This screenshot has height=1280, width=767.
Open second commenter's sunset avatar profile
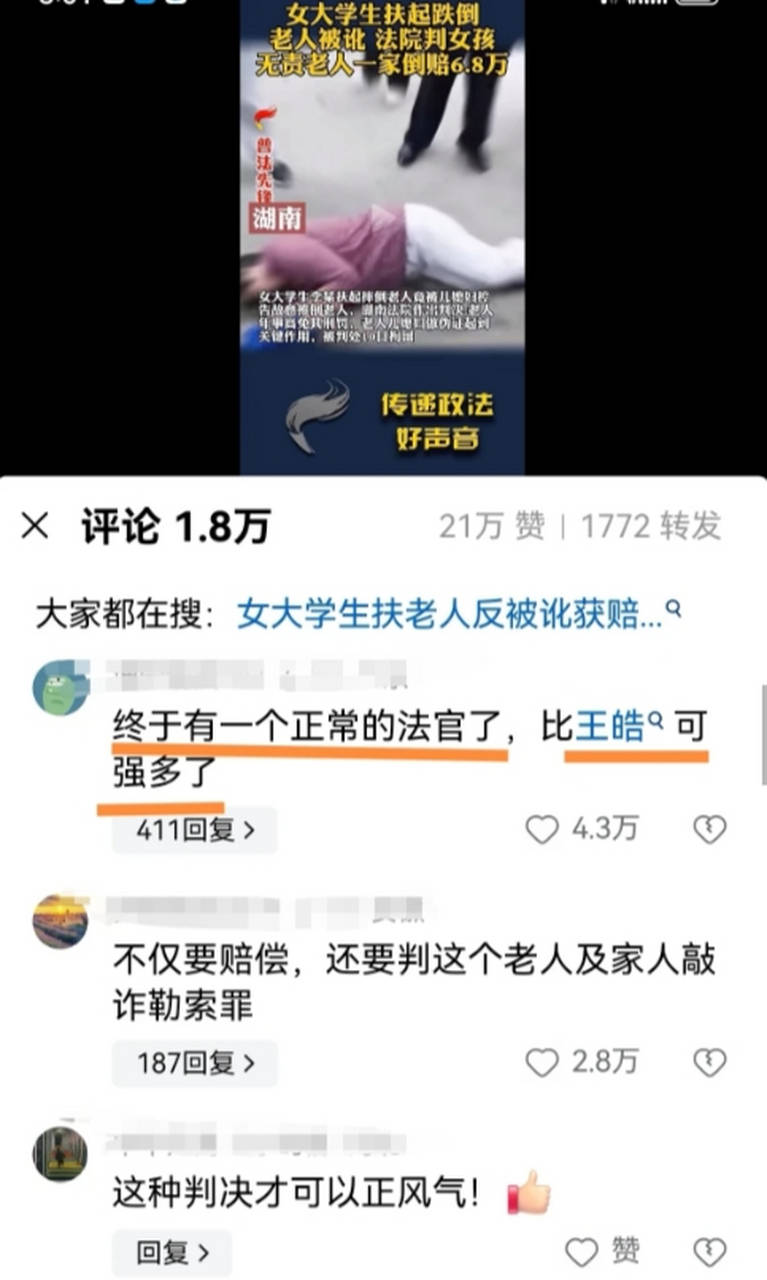click(61, 921)
